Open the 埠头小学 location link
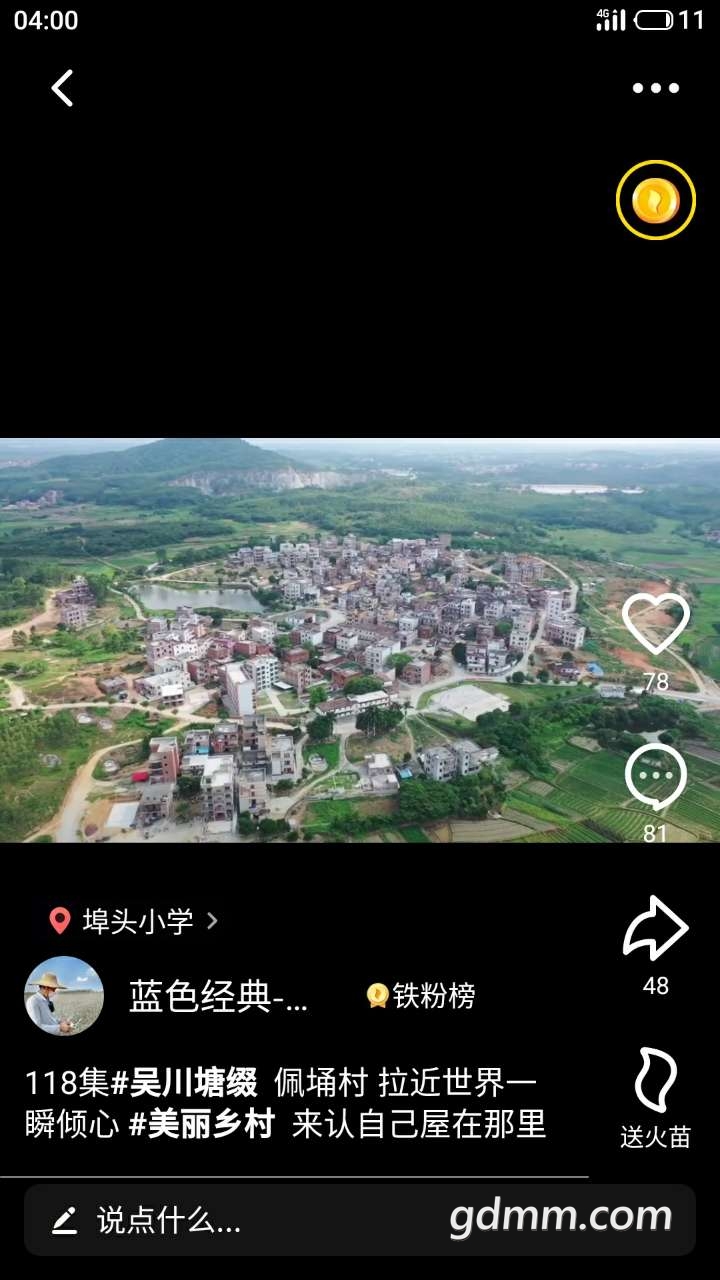Screen dimensions: 720x1280 coord(135,921)
